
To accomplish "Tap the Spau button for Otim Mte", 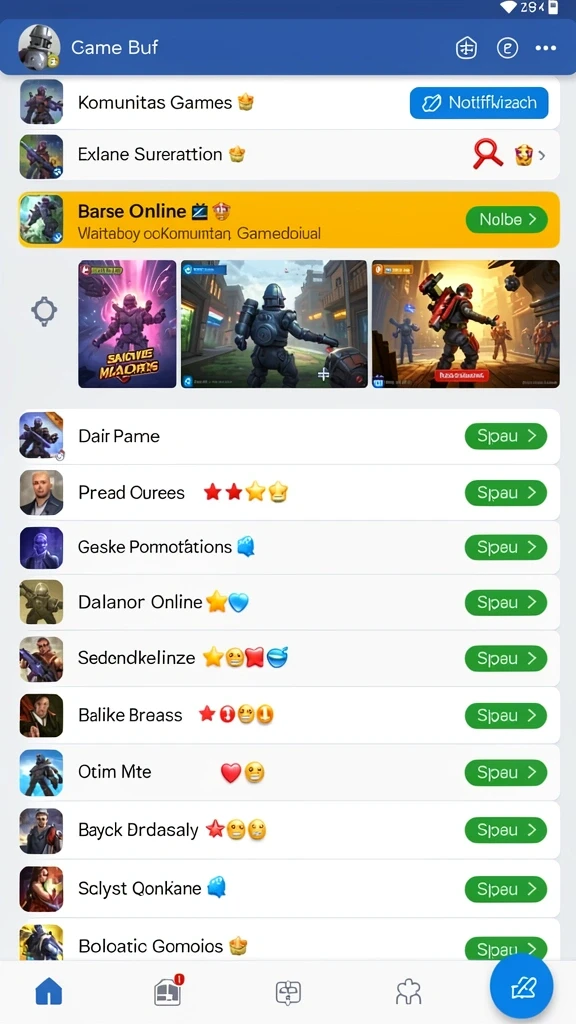I will coord(505,773).
